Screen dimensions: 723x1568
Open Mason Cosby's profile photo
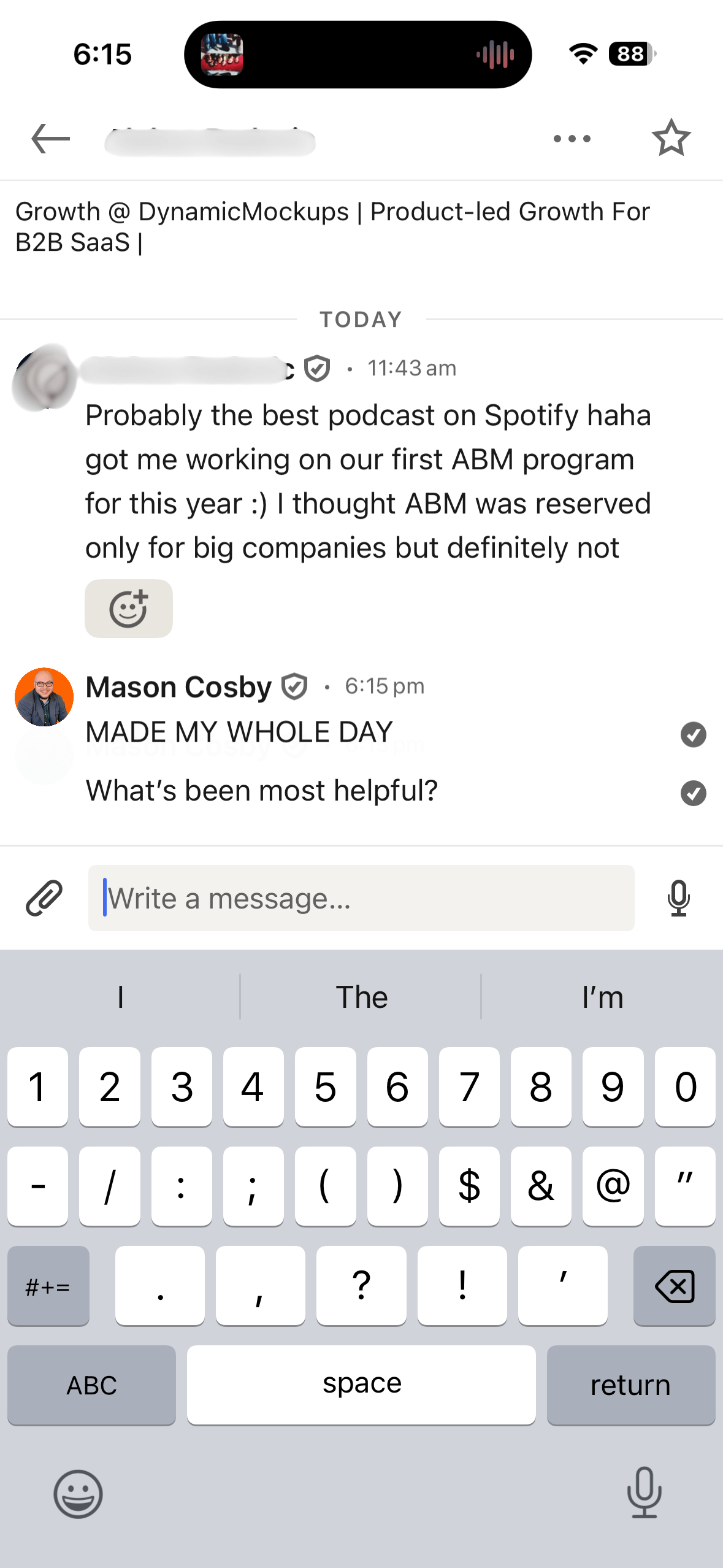click(x=44, y=697)
